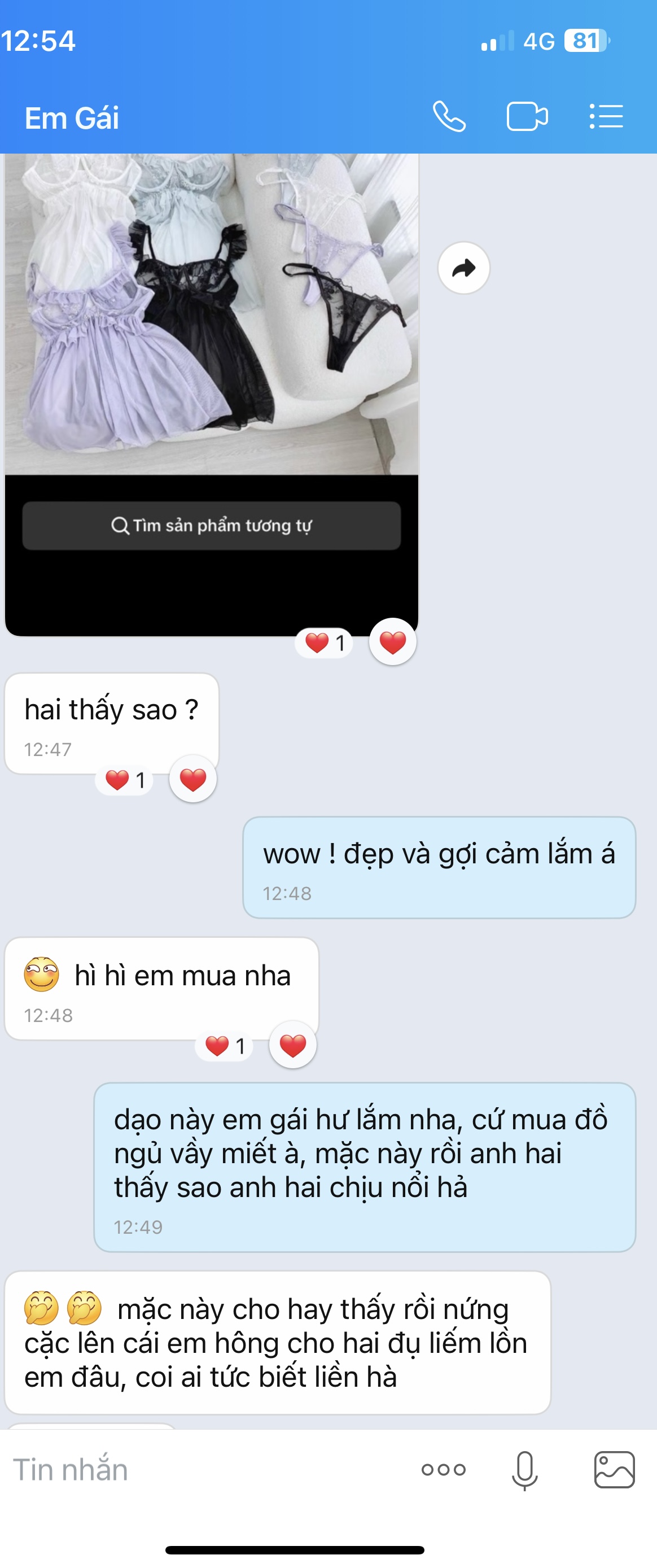
Task: Forward the shared image with arrow button
Action: click(463, 268)
